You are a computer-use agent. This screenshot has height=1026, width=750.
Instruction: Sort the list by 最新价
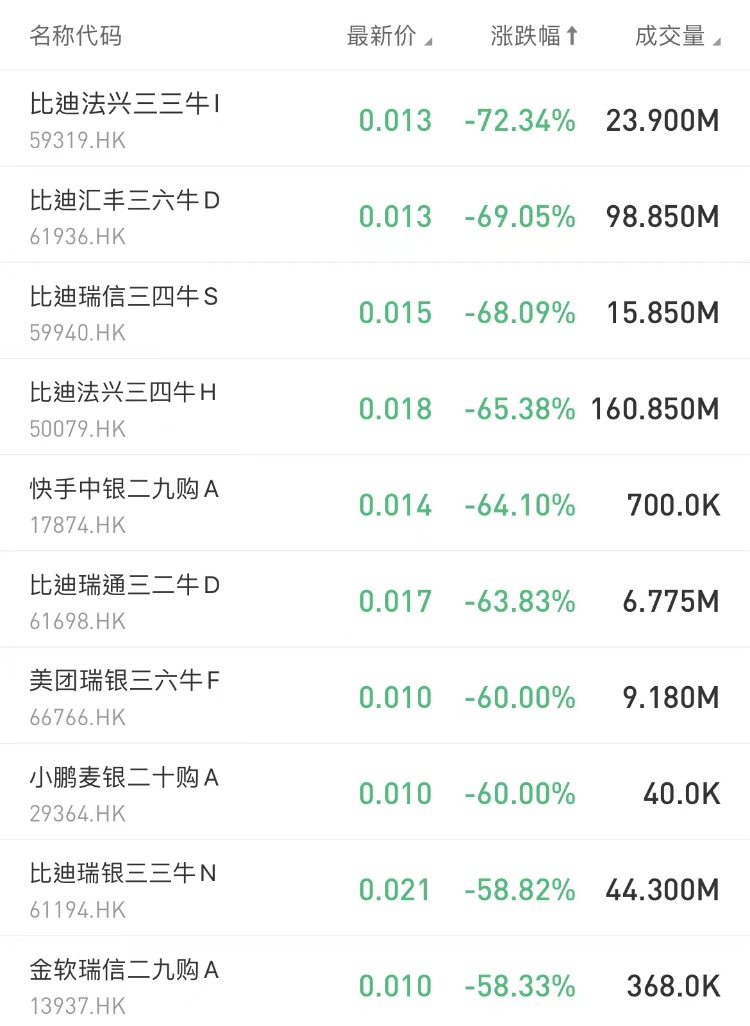(389, 37)
